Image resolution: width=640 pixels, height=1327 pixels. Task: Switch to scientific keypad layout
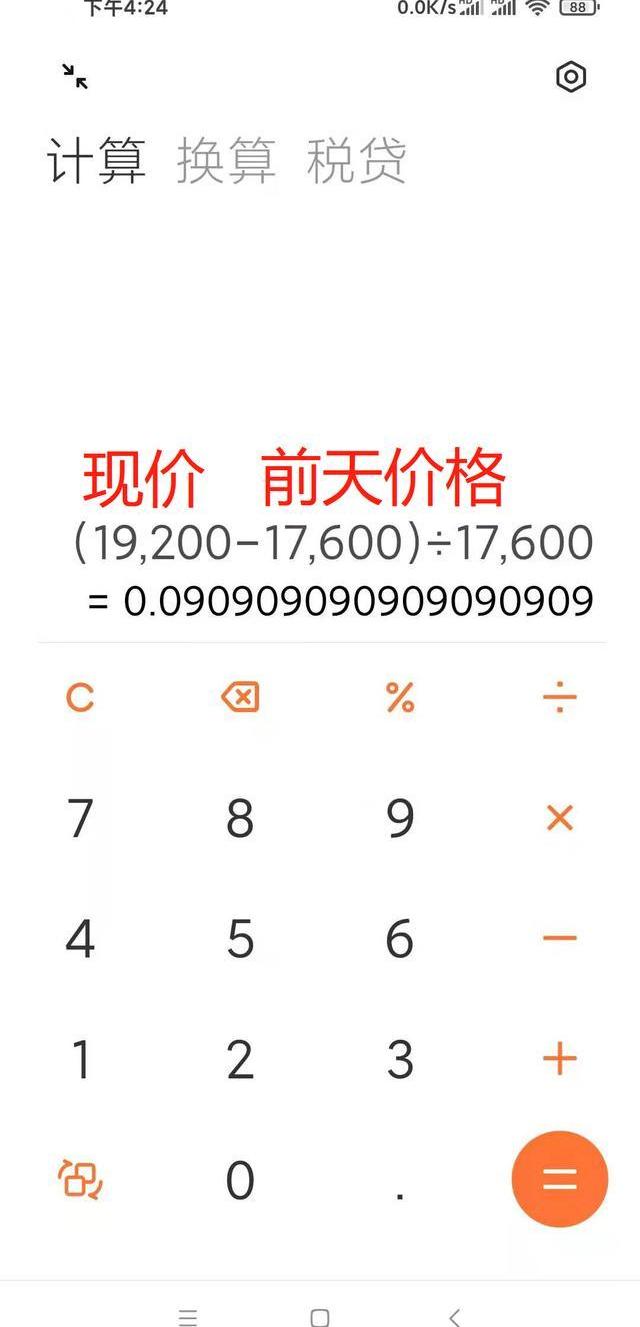[81, 1179]
